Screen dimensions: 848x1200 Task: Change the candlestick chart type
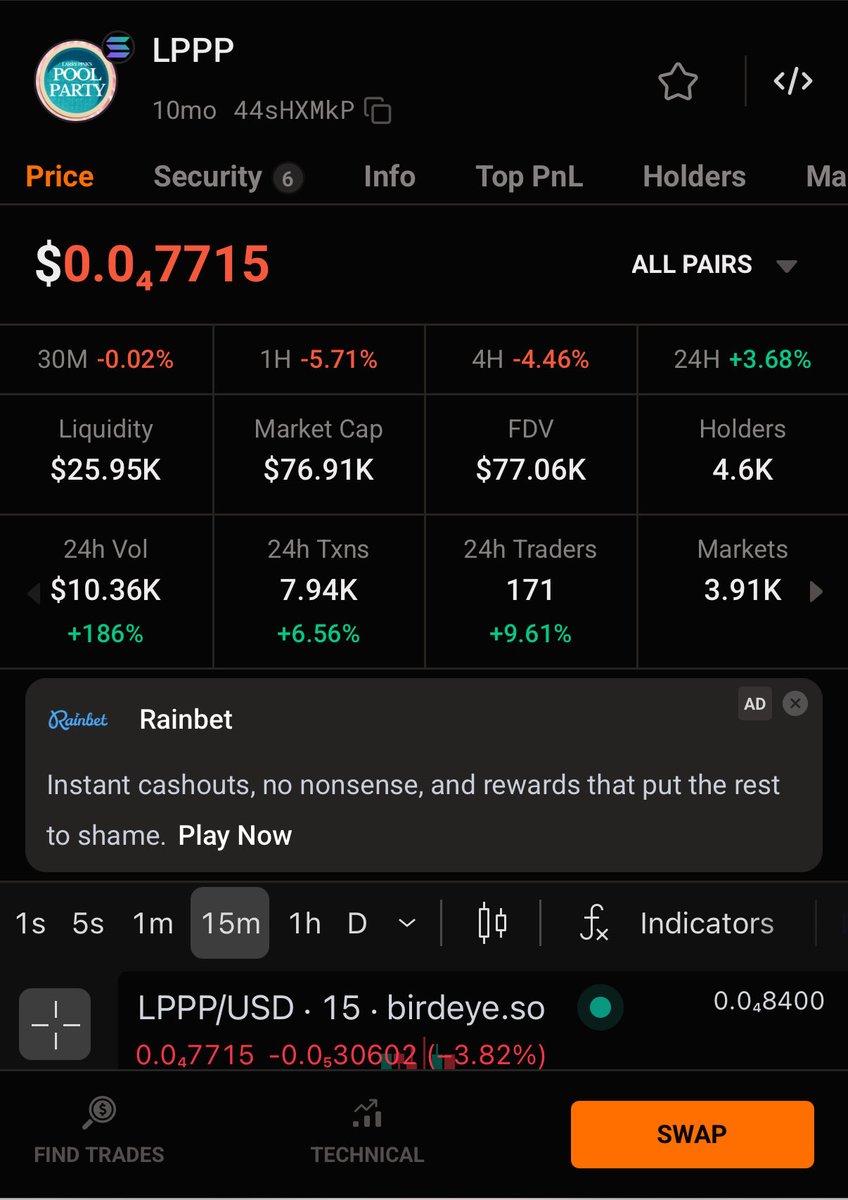click(491, 923)
